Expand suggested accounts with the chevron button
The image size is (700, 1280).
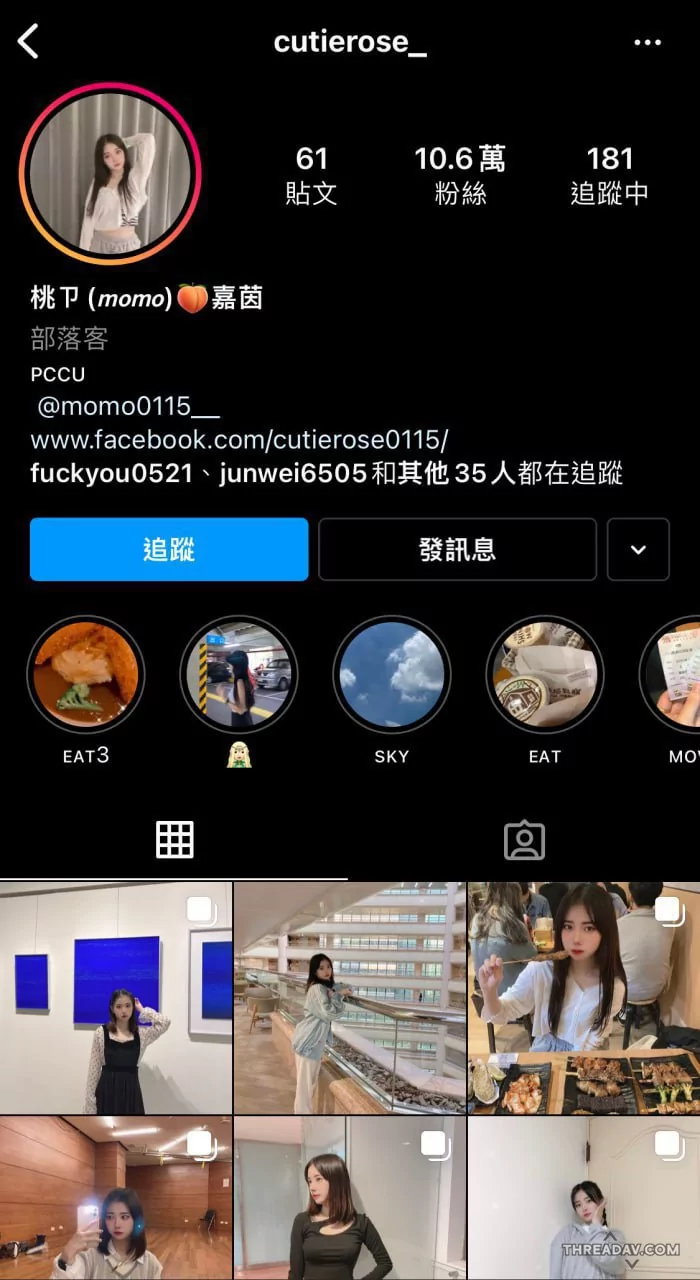tap(638, 549)
